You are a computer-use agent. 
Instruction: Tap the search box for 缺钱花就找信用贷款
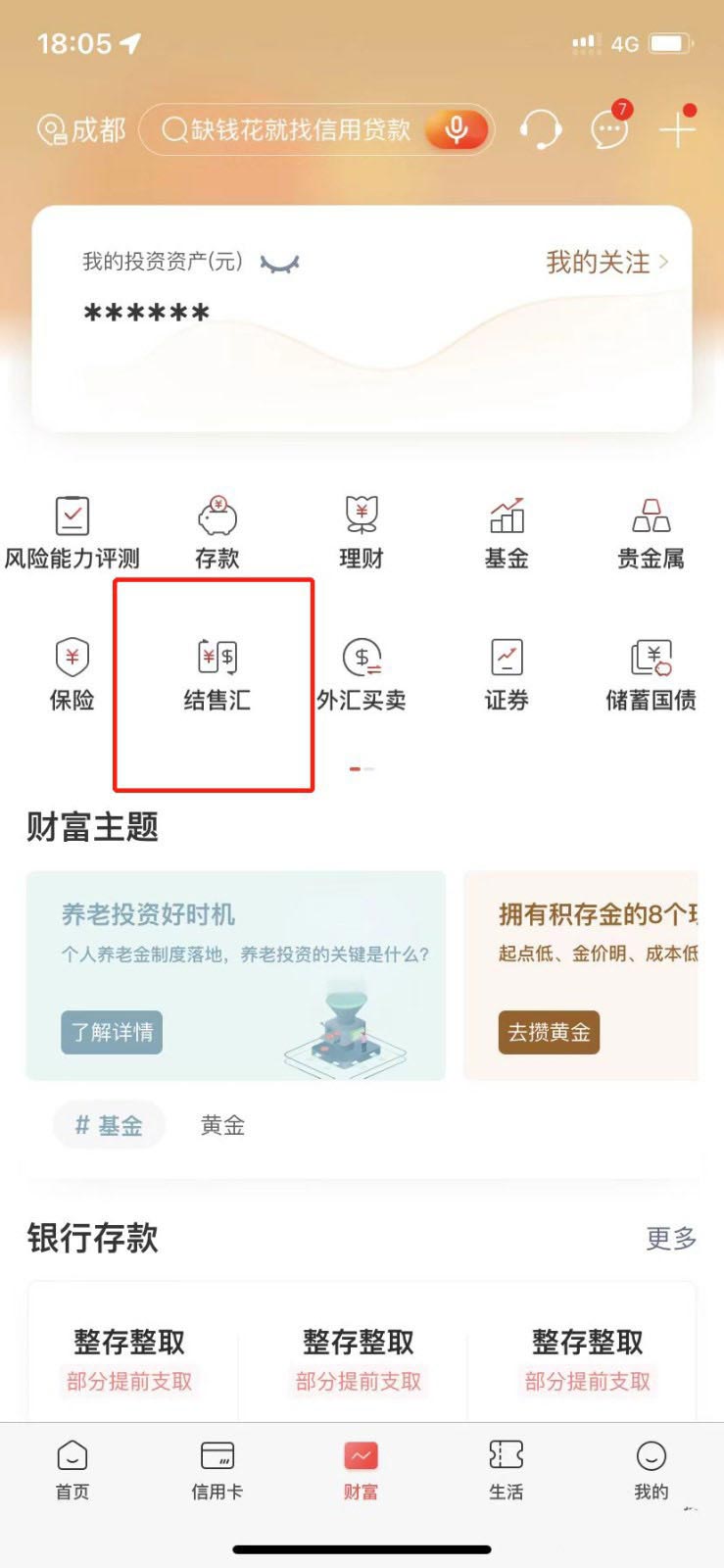pos(294,130)
